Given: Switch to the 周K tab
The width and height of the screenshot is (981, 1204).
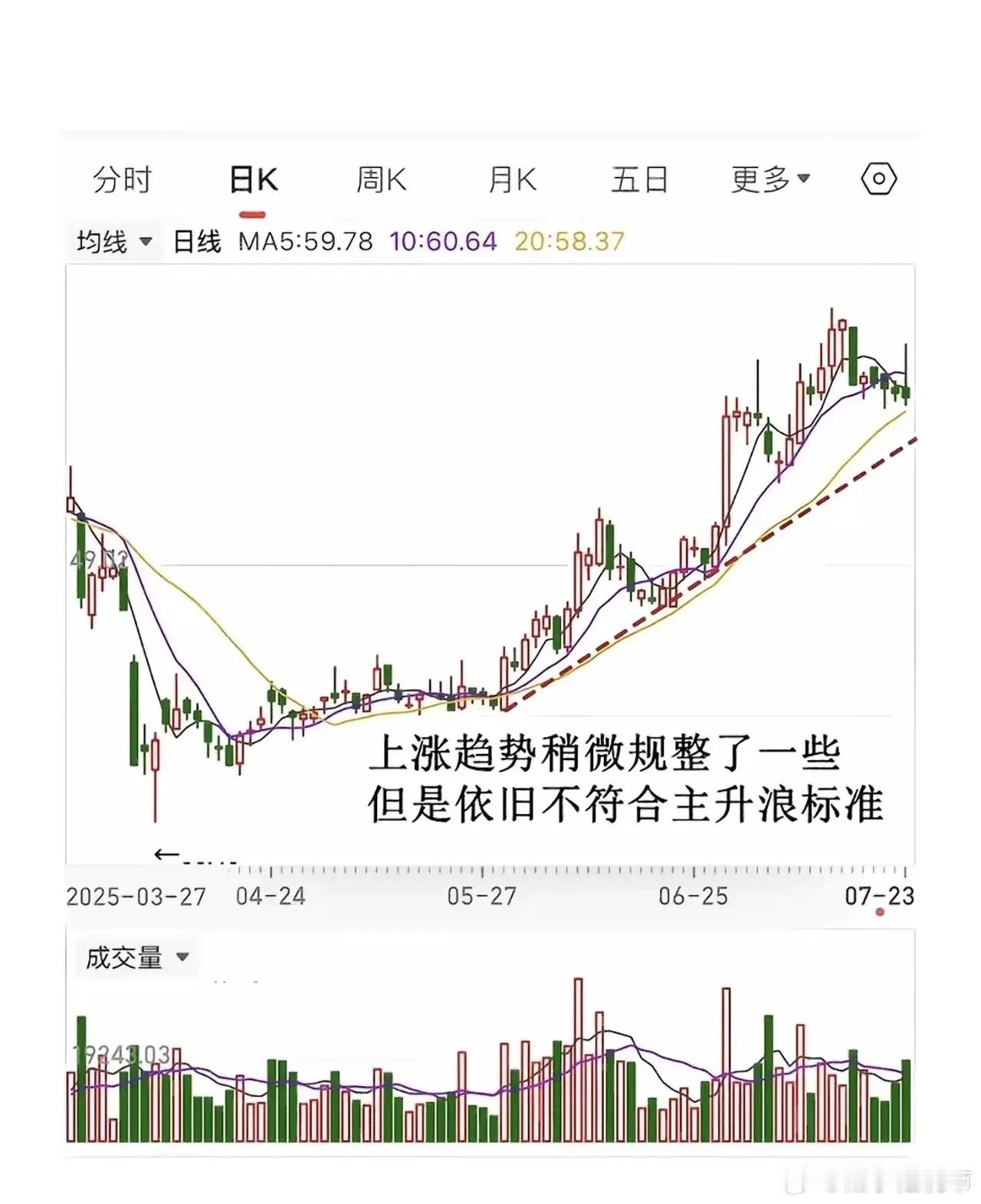Looking at the screenshot, I should click(381, 180).
